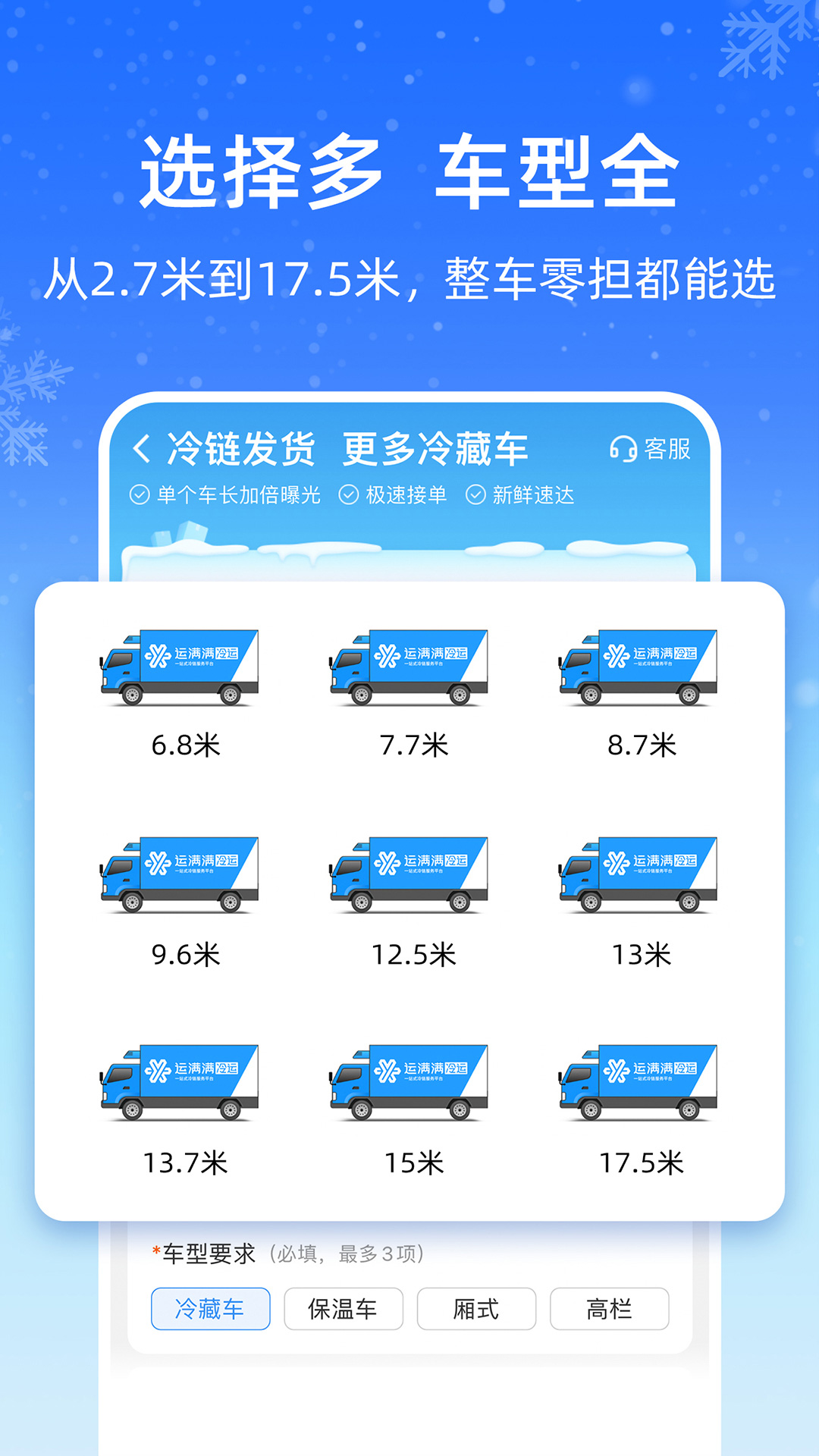Tap the 客服 text link
Image resolution: width=819 pixels, height=1456 pixels.
click(x=667, y=449)
